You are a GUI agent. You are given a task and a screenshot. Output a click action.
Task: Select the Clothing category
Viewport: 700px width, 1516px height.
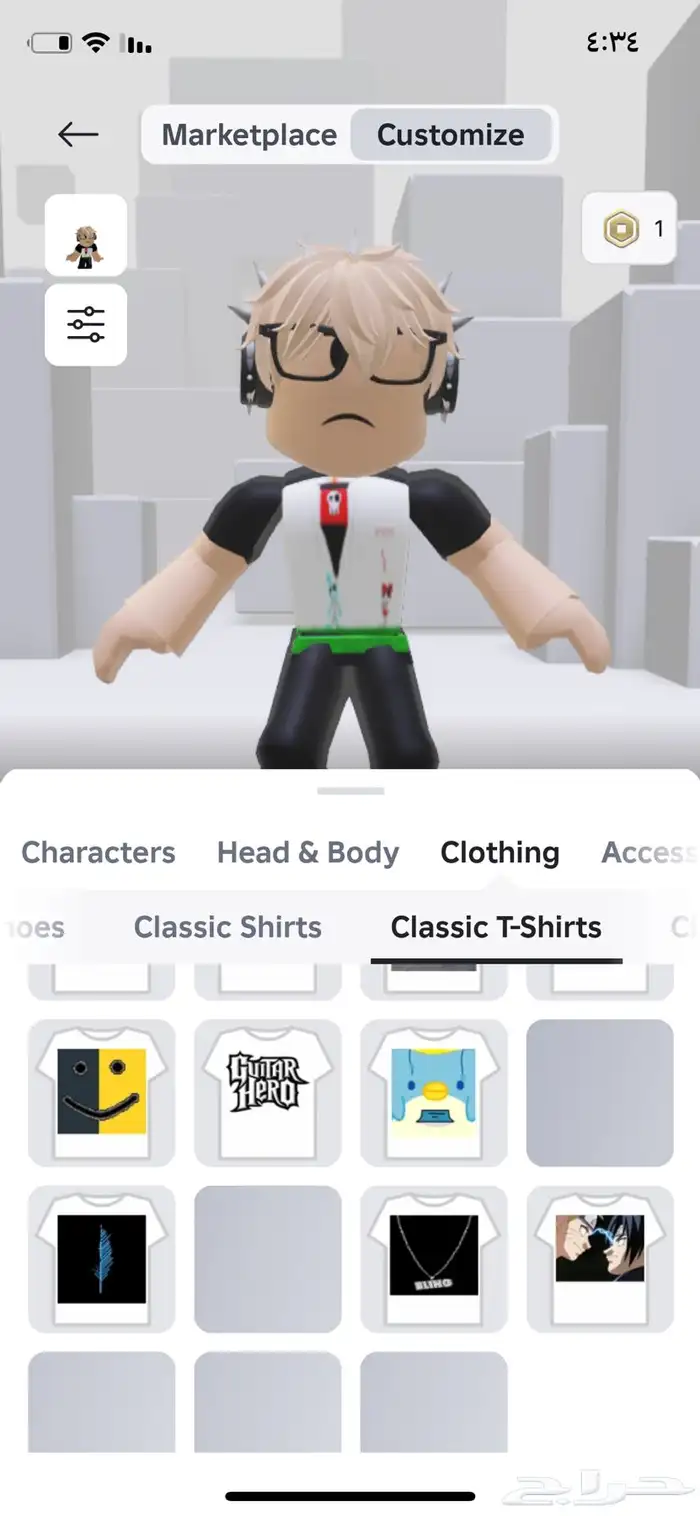500,852
